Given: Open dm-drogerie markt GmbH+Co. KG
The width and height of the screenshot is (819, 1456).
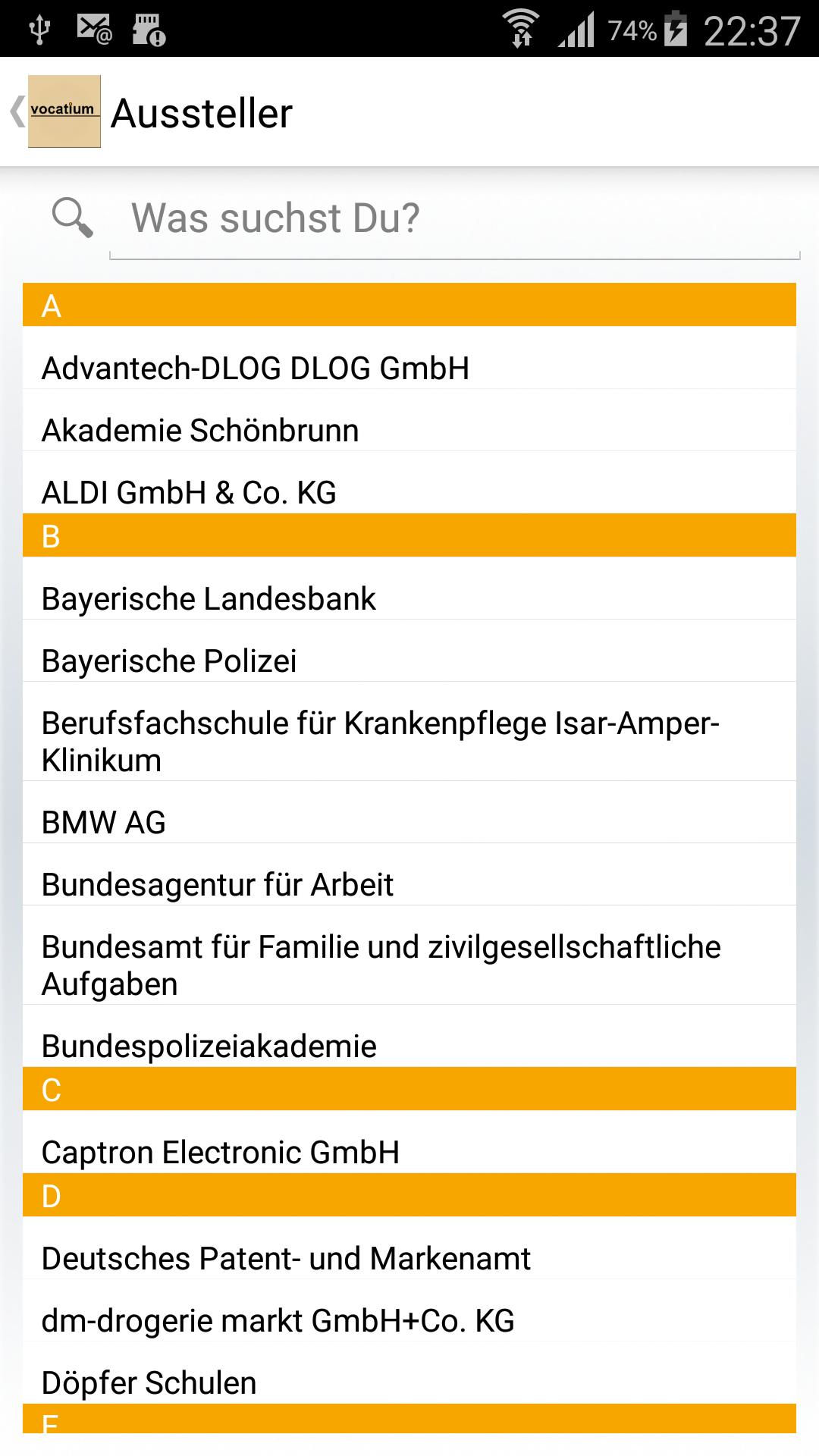Looking at the screenshot, I should coord(409,1320).
